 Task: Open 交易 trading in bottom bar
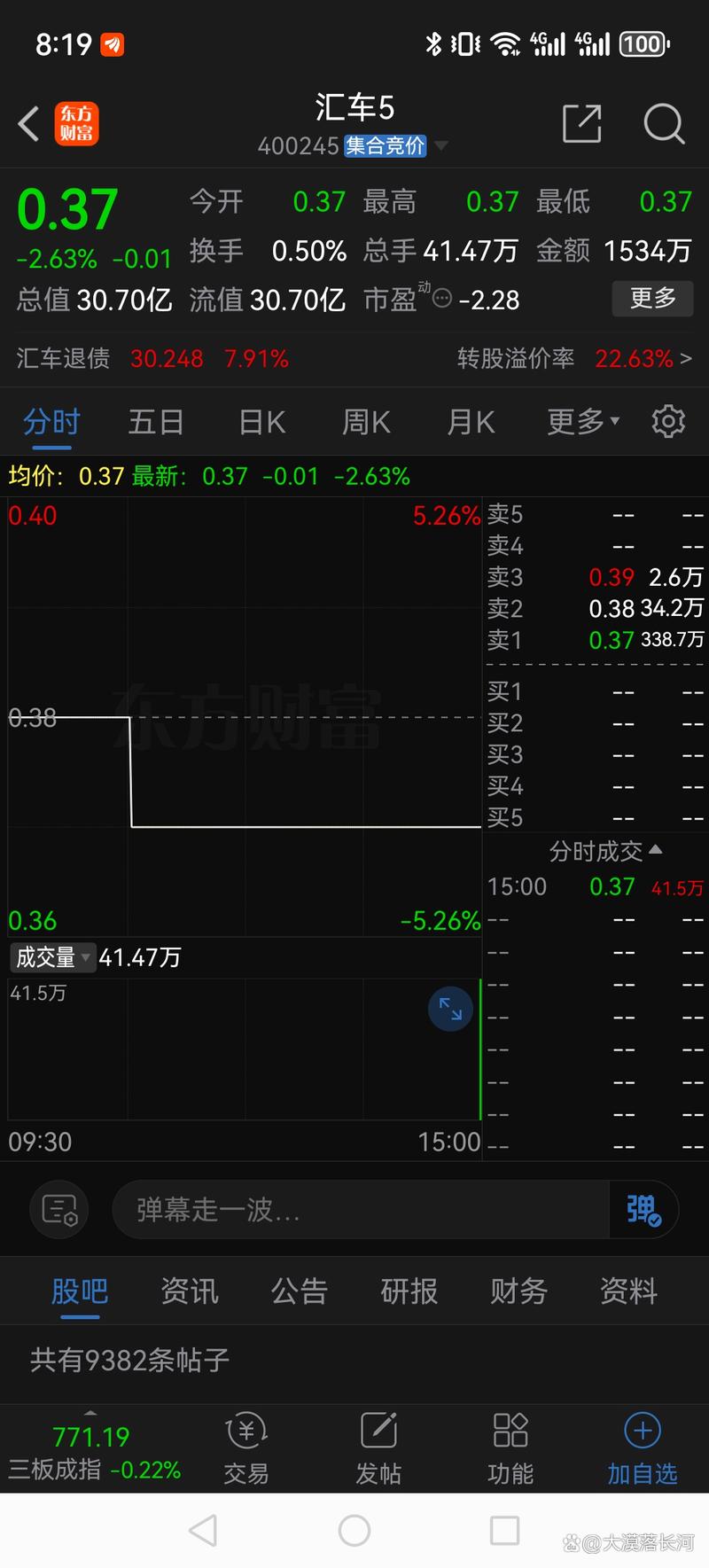(x=245, y=1448)
